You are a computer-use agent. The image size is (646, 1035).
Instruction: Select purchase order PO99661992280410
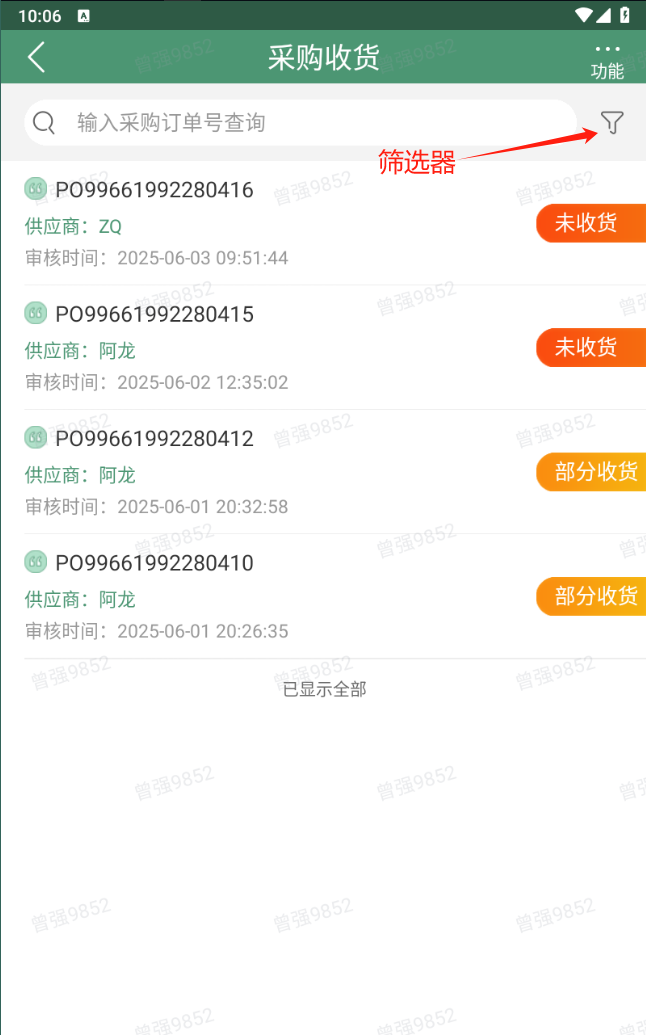click(x=323, y=596)
